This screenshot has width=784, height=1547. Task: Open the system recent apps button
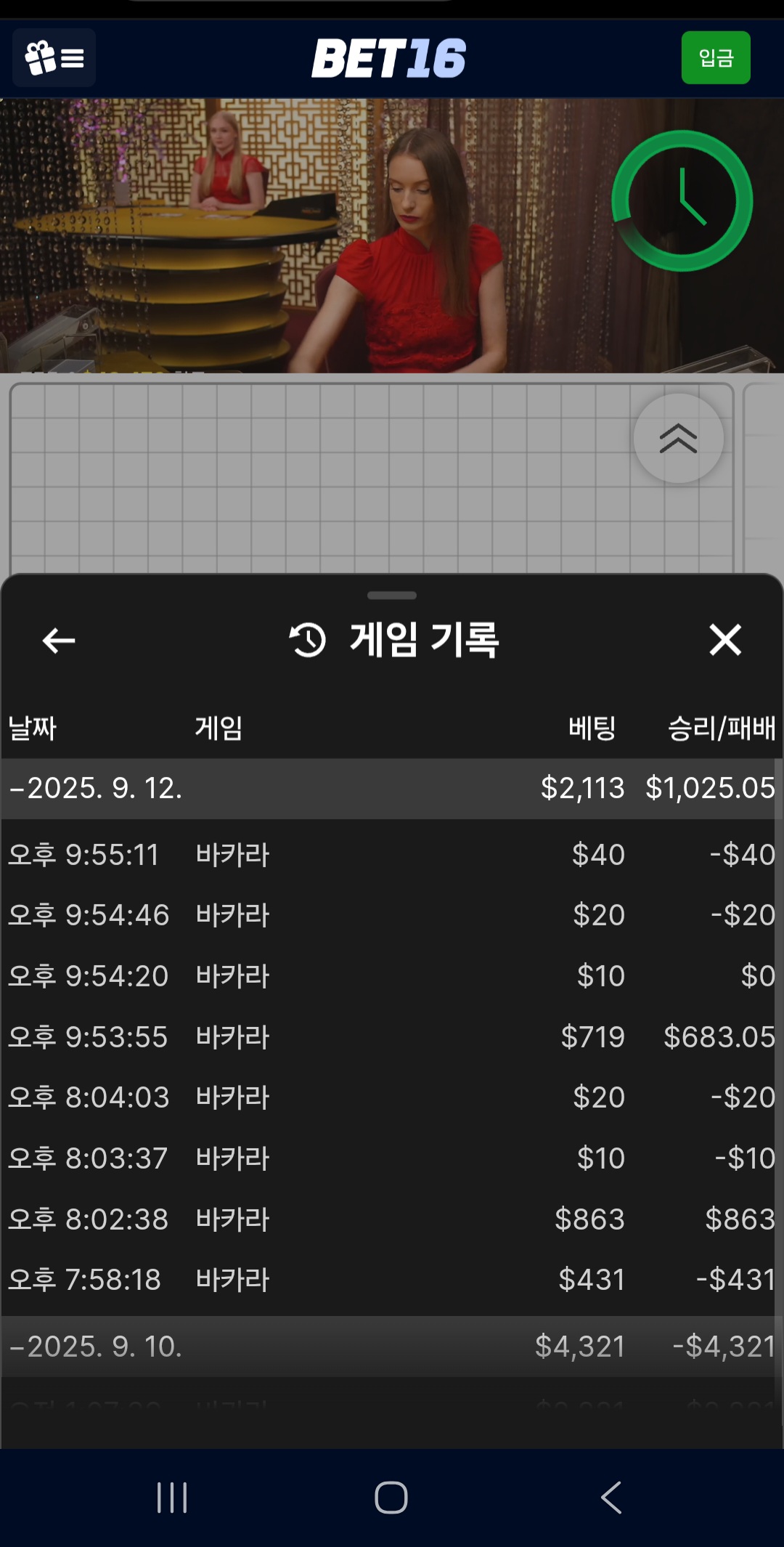click(x=172, y=1498)
